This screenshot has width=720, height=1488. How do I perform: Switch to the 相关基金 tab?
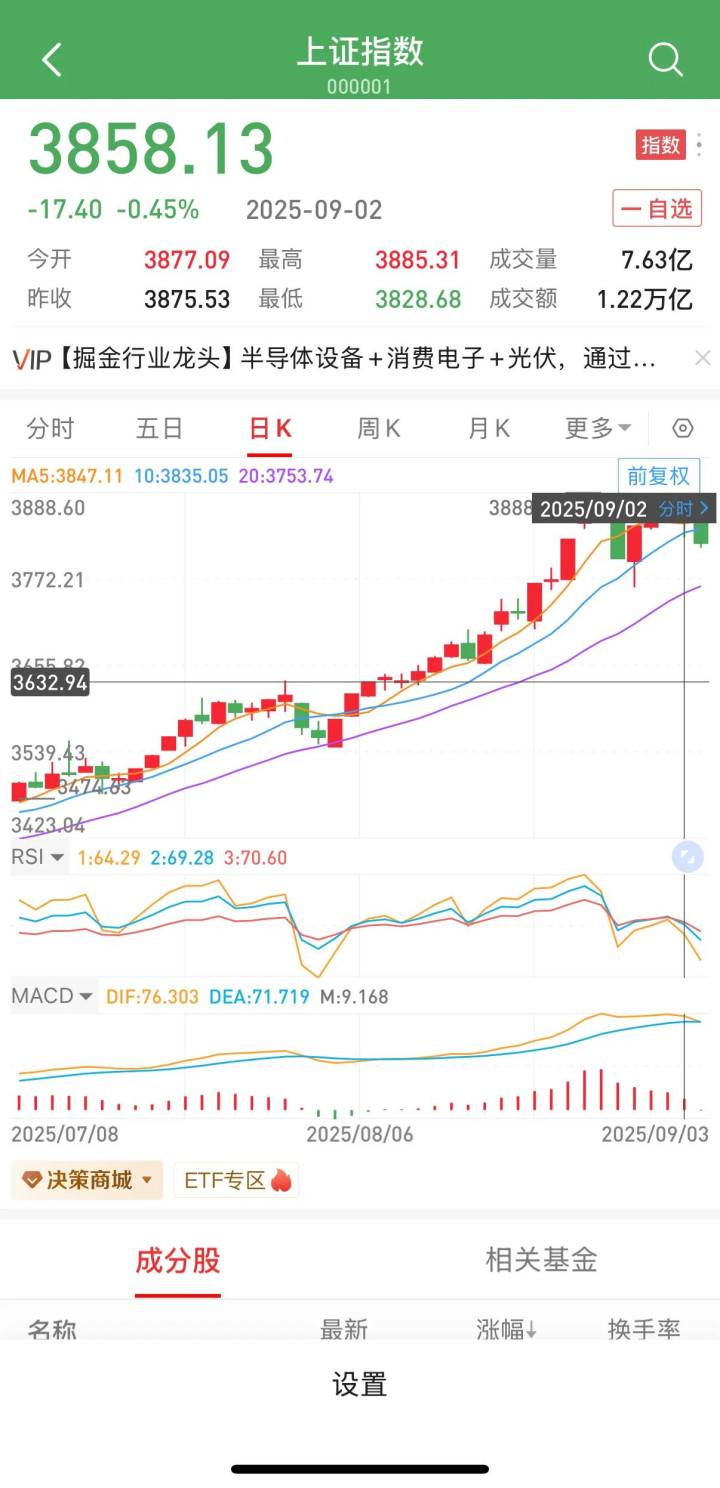point(541,1260)
